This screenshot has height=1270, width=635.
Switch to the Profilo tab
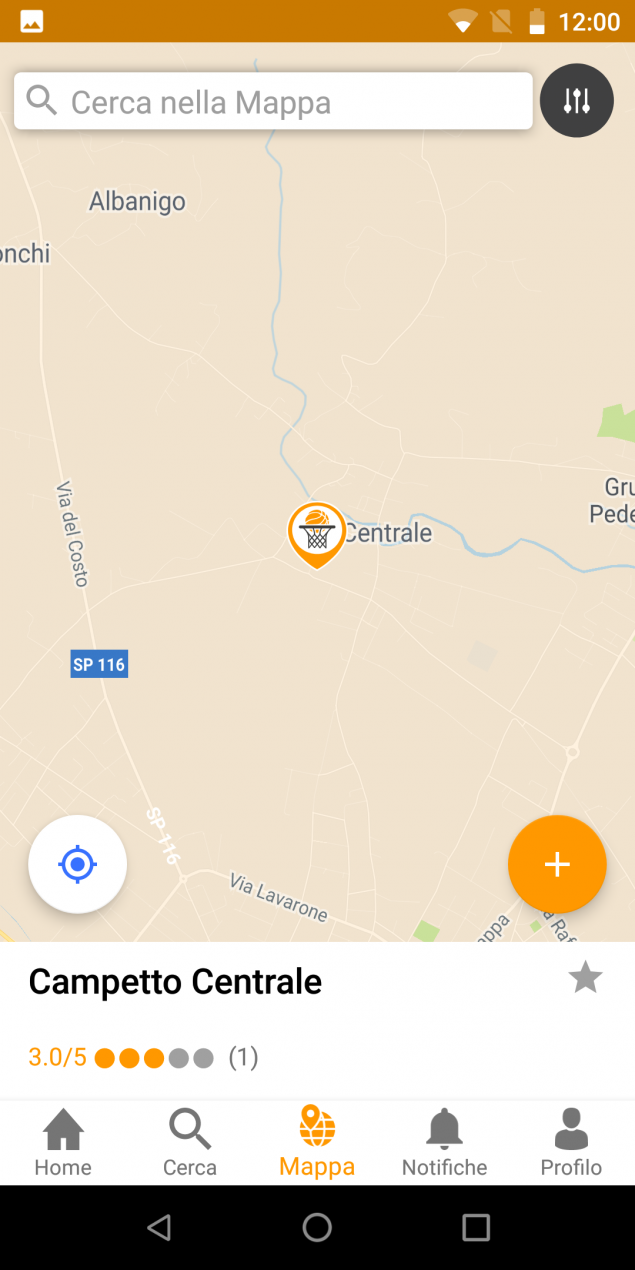(571, 1143)
